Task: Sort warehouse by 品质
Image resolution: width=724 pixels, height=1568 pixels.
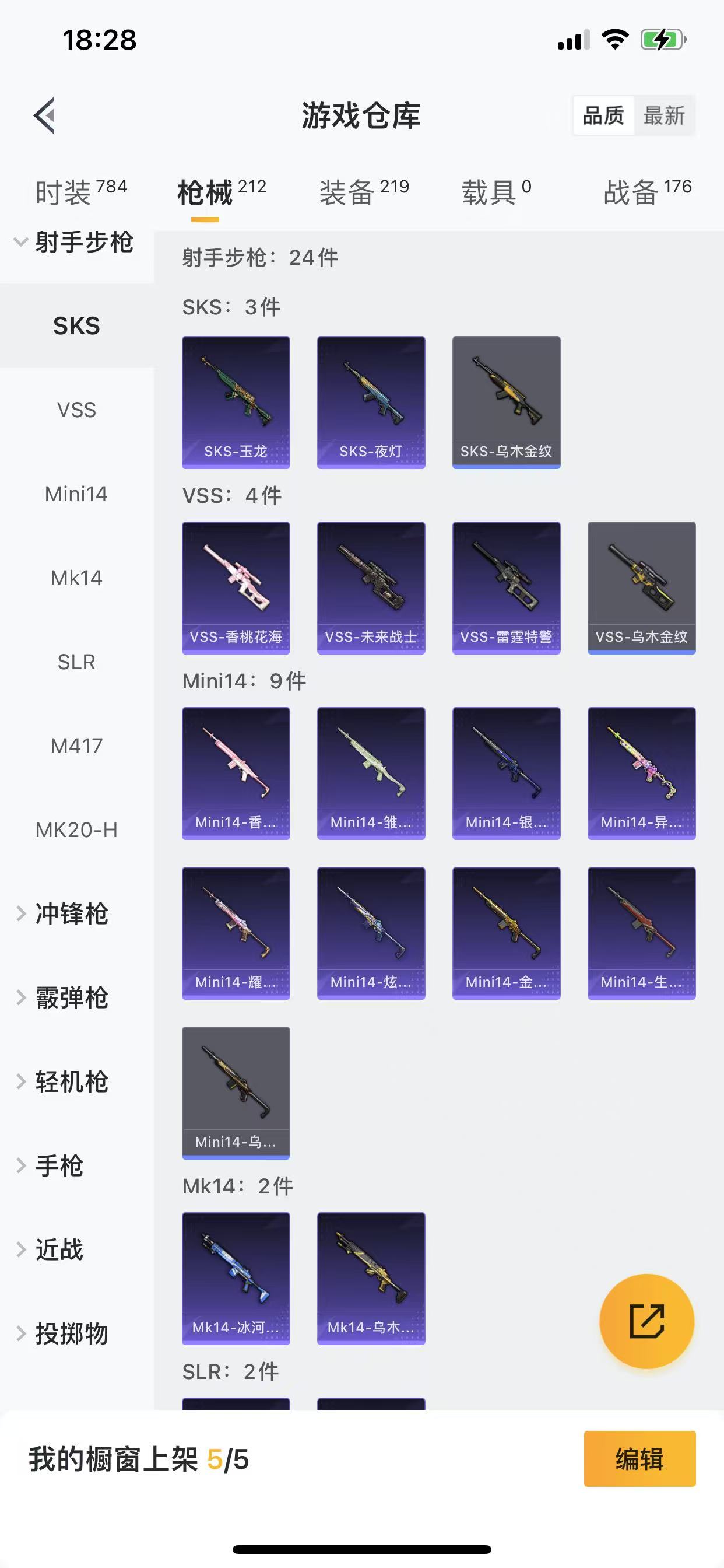Action: [603, 115]
